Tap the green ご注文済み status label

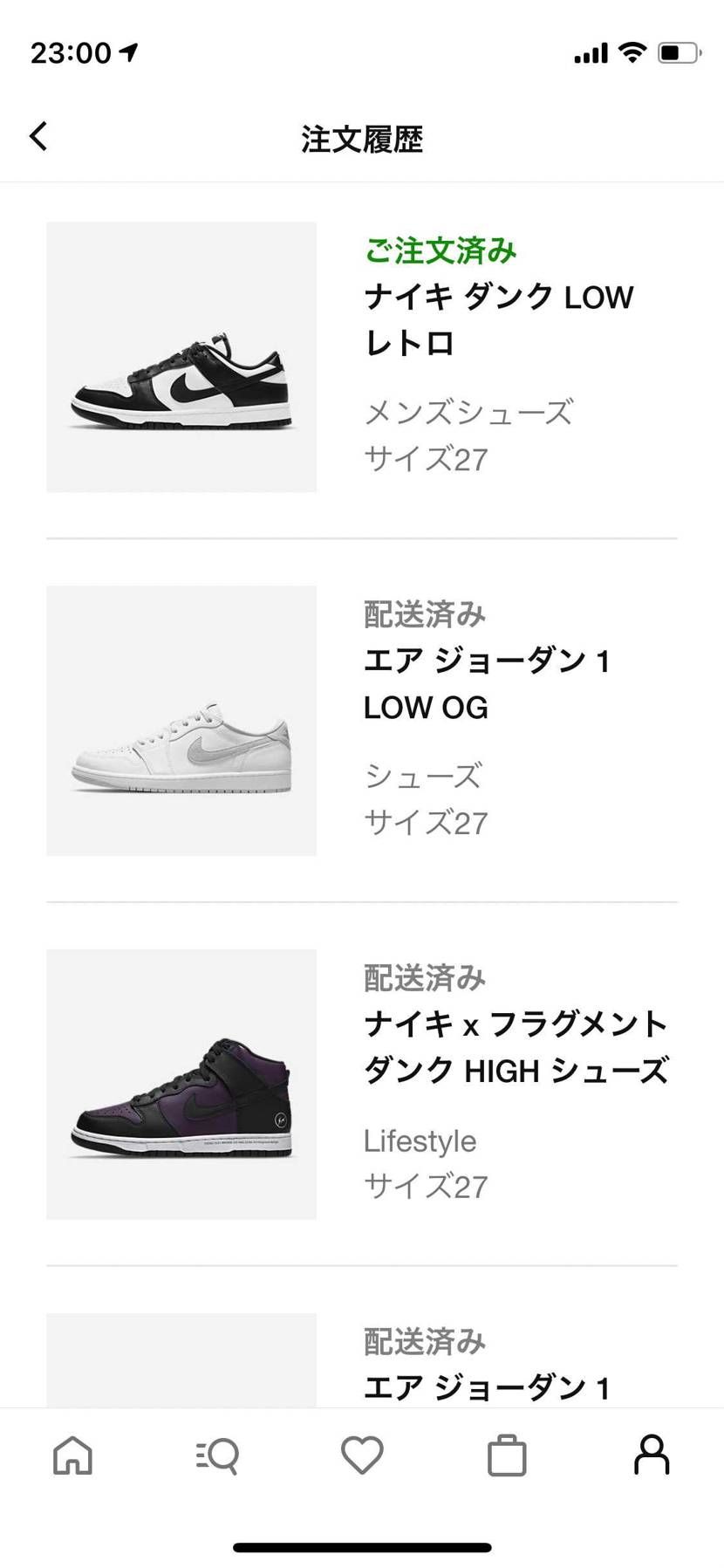[441, 250]
